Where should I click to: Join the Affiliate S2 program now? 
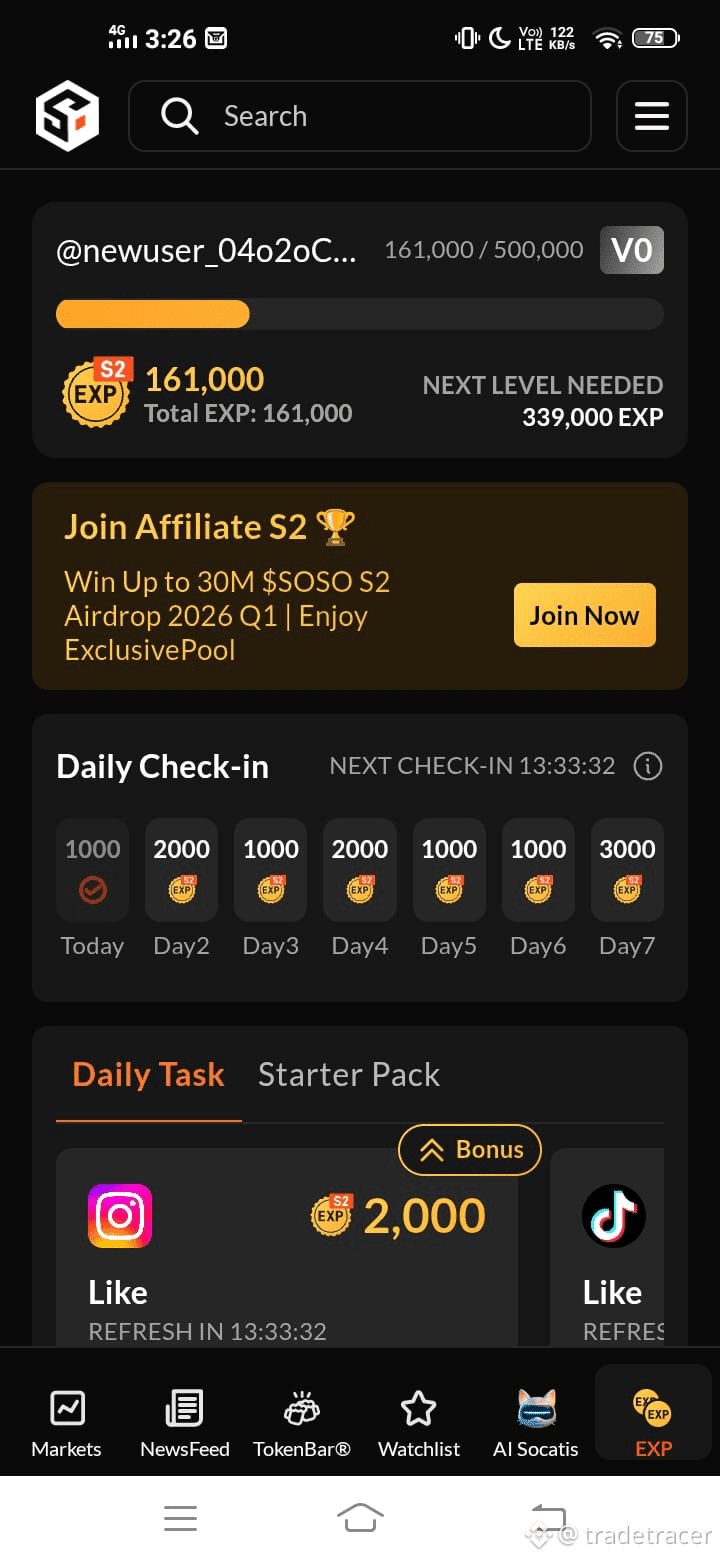pyautogui.click(x=584, y=615)
